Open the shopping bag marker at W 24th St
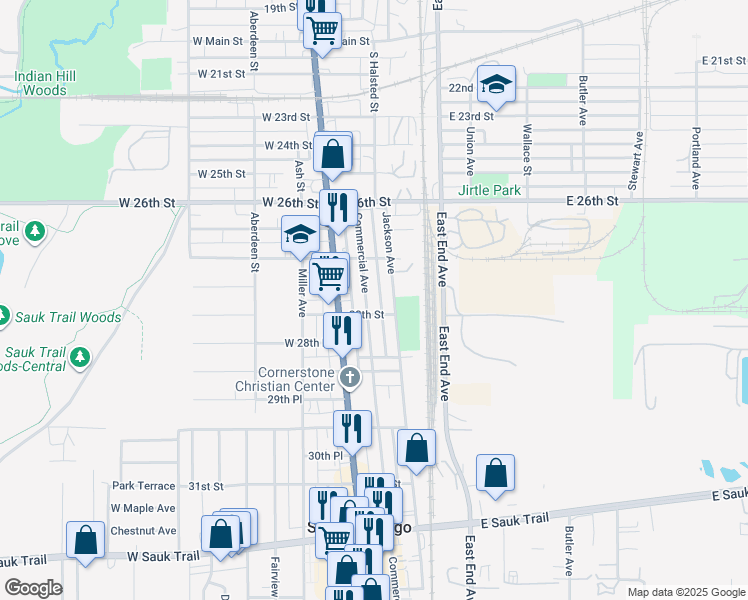This screenshot has width=748, height=600. [x=332, y=155]
